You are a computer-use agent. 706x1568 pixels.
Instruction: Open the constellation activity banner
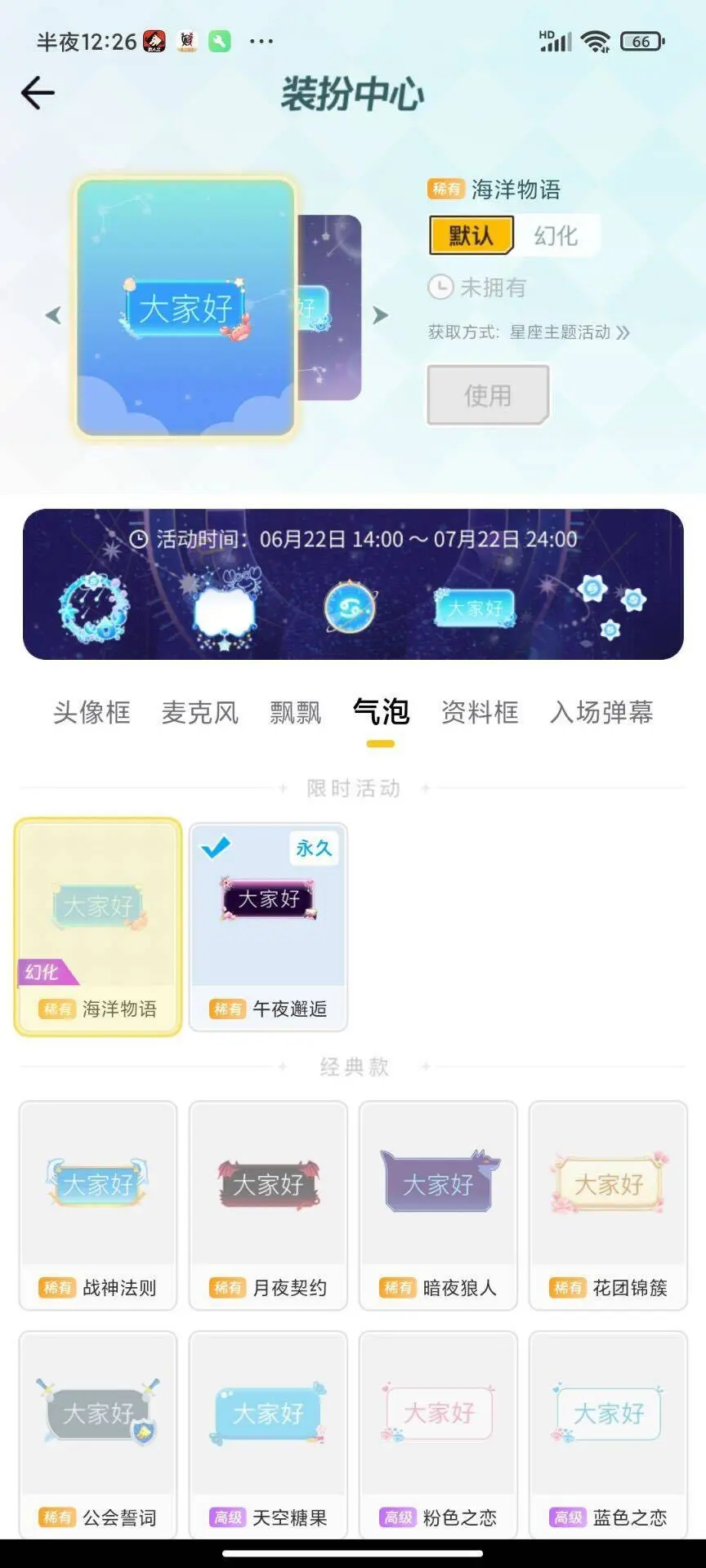pyautogui.click(x=353, y=584)
